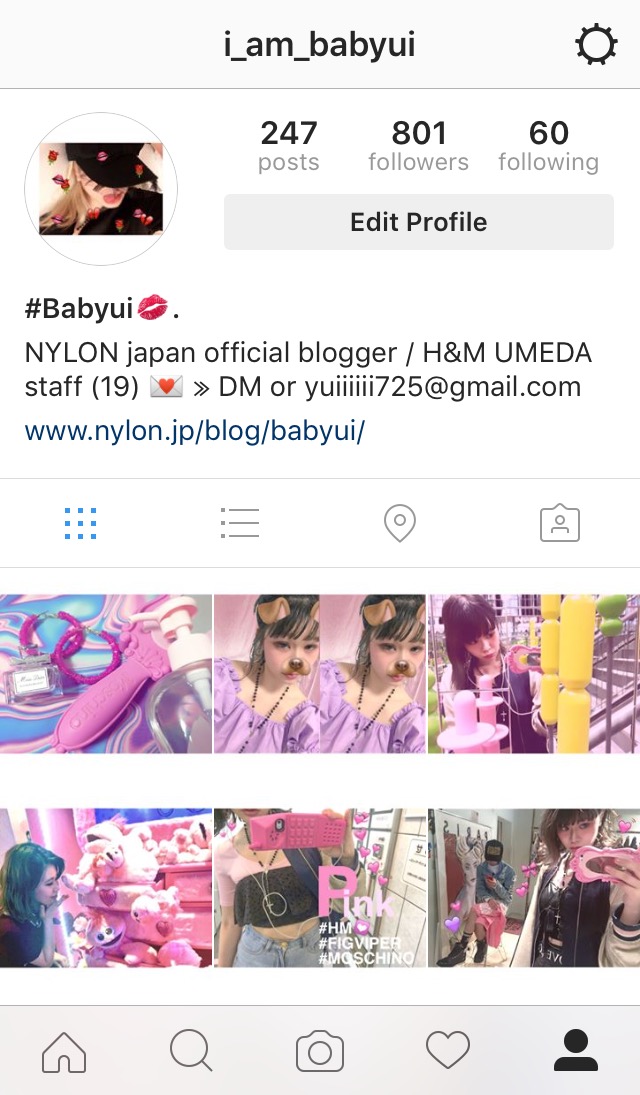640x1095 pixels.
Task: Open the Pink #HM #MOSCHINO post
Action: click(x=320, y=888)
